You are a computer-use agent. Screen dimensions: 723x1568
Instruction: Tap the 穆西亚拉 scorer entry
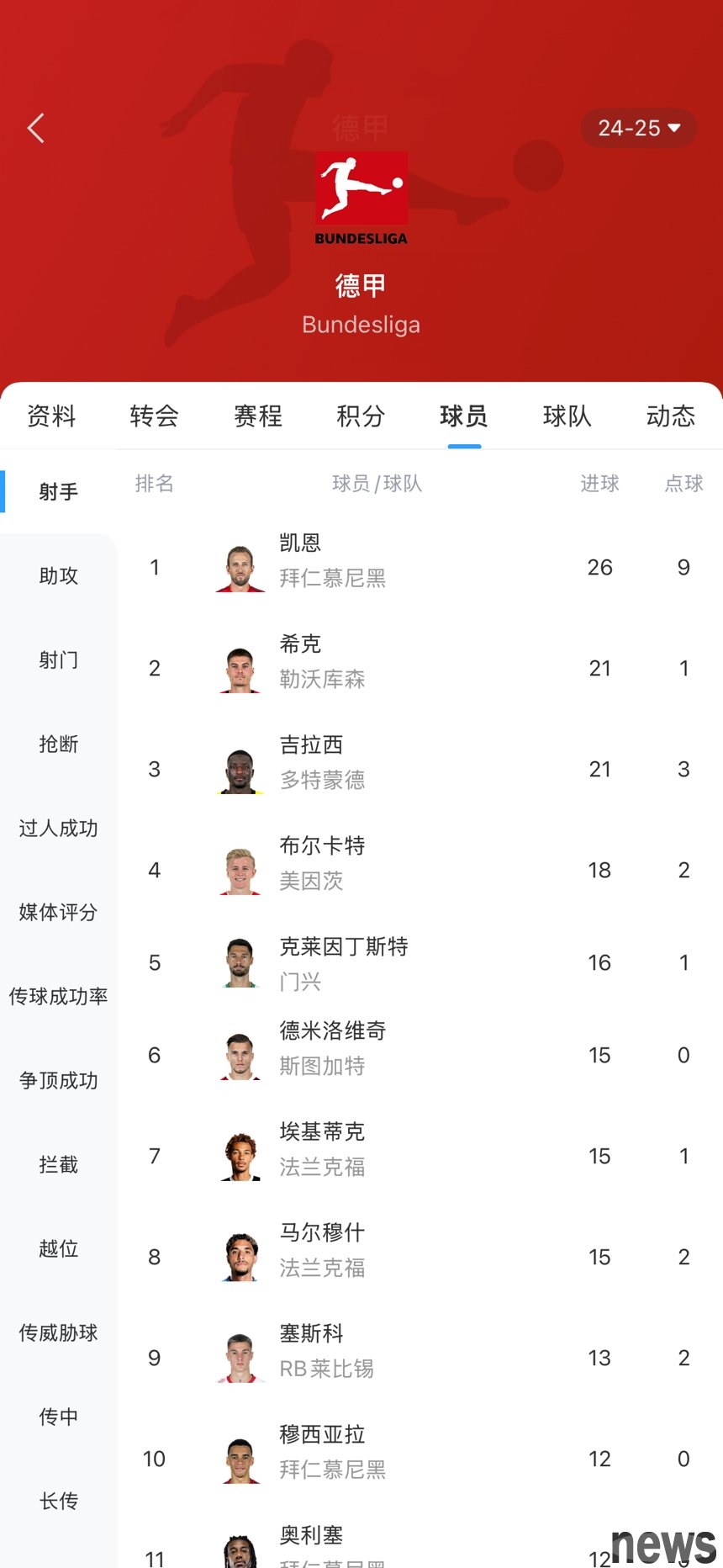[322, 1435]
